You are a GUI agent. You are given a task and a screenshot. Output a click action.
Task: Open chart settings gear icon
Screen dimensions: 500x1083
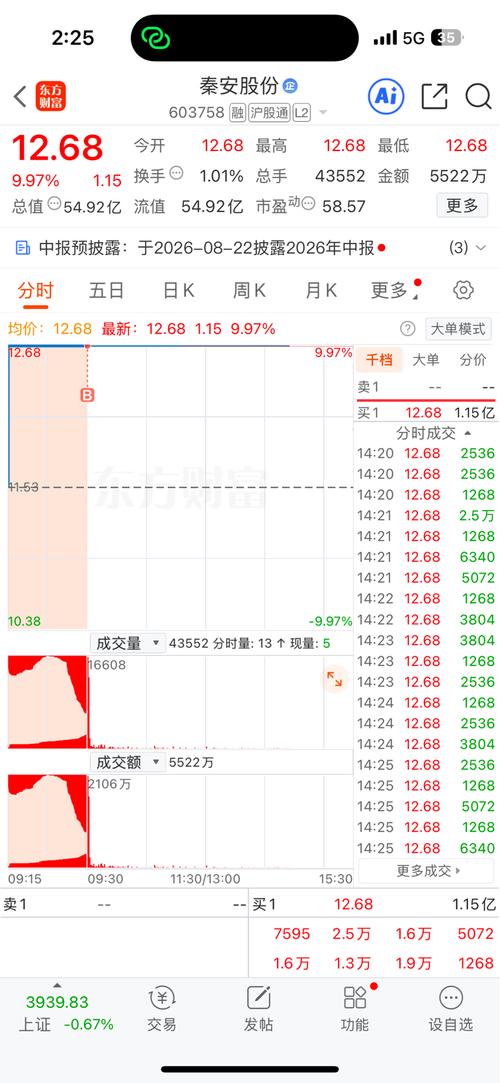click(x=463, y=290)
